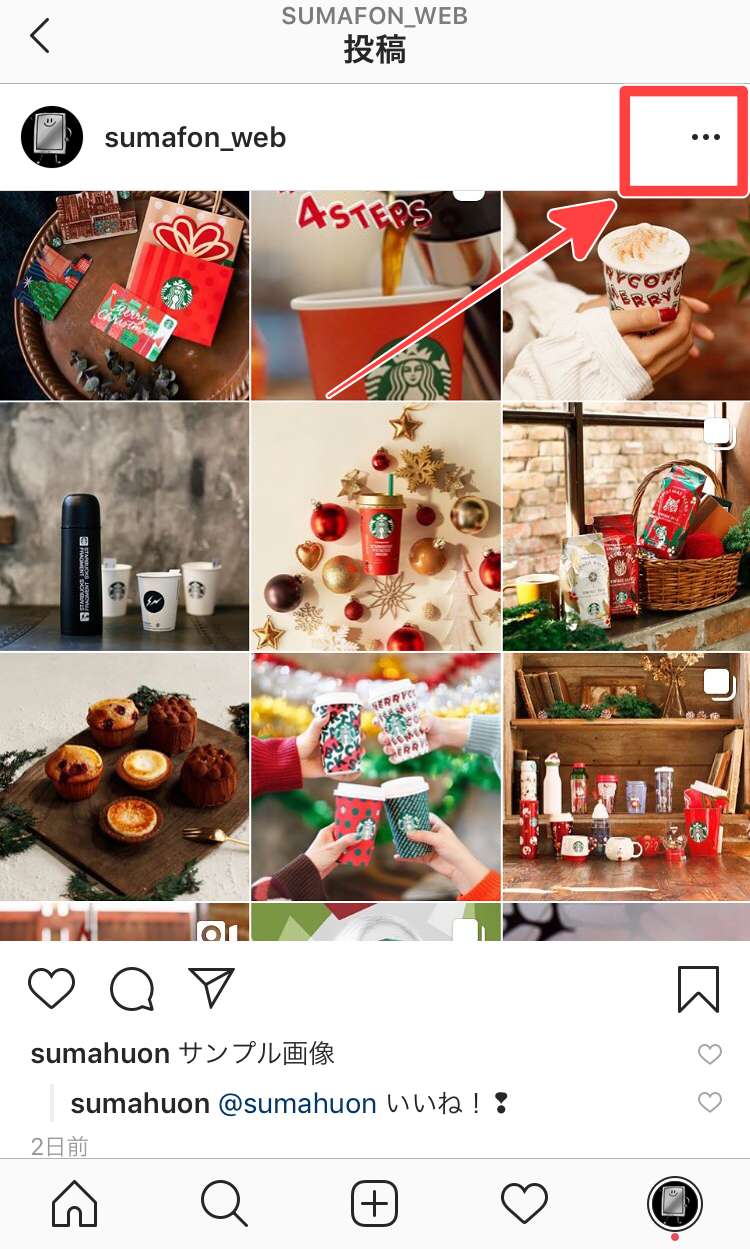750x1249 pixels.
Task: Open the @sumahuon mention link
Action: (x=297, y=1104)
